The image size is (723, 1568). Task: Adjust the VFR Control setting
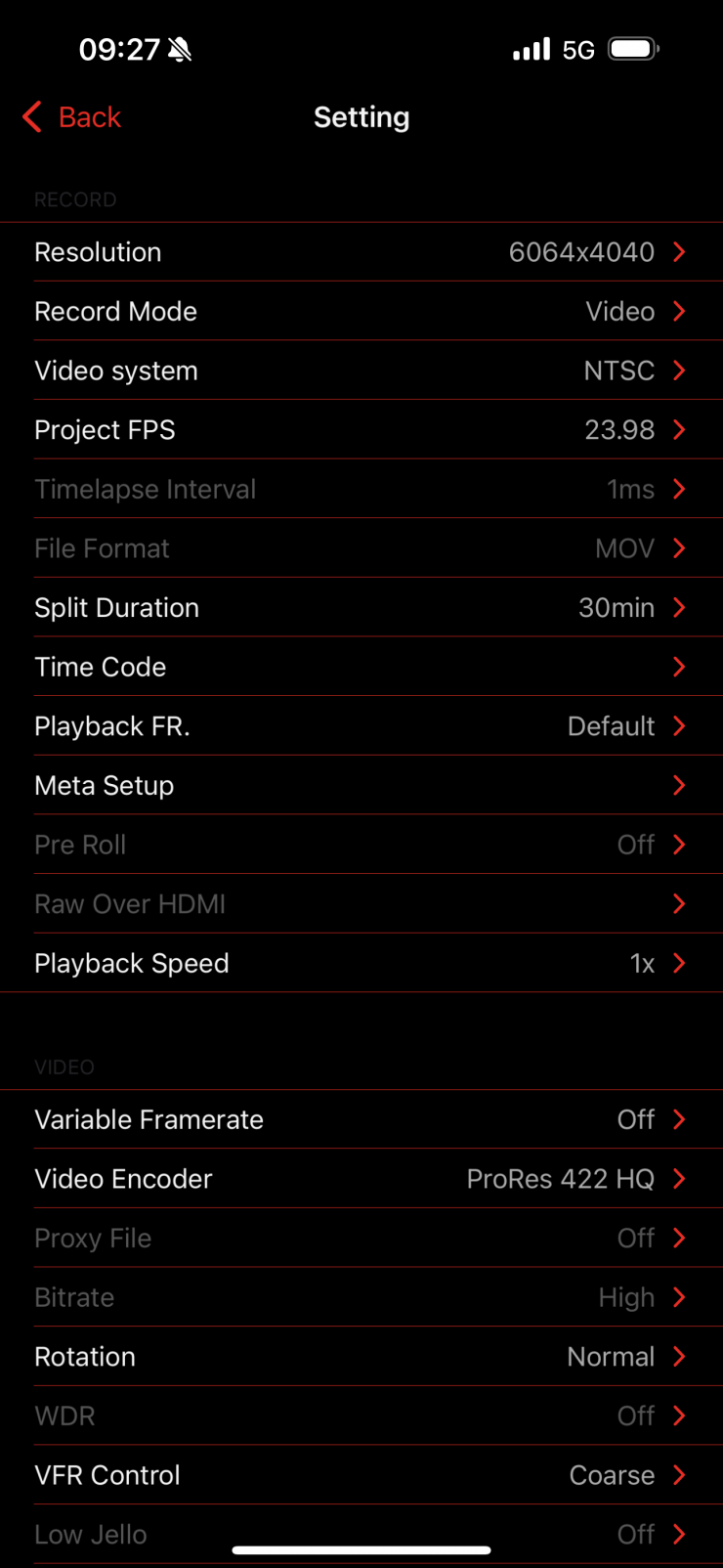tap(361, 1475)
